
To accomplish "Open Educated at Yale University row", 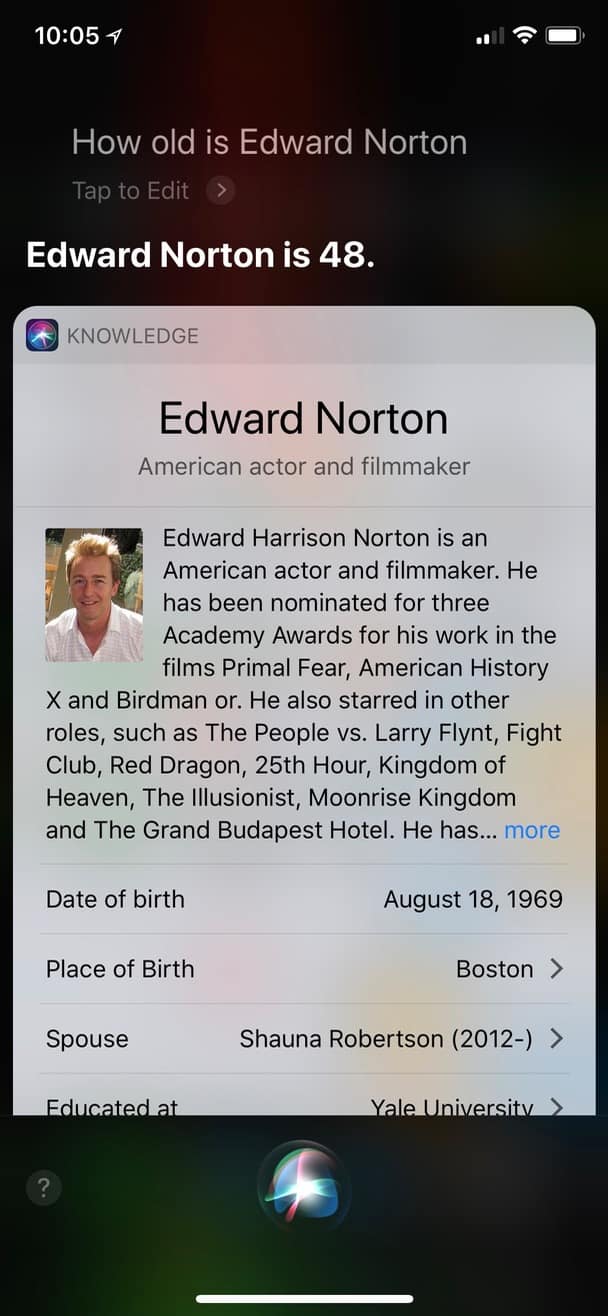I will [x=304, y=1104].
